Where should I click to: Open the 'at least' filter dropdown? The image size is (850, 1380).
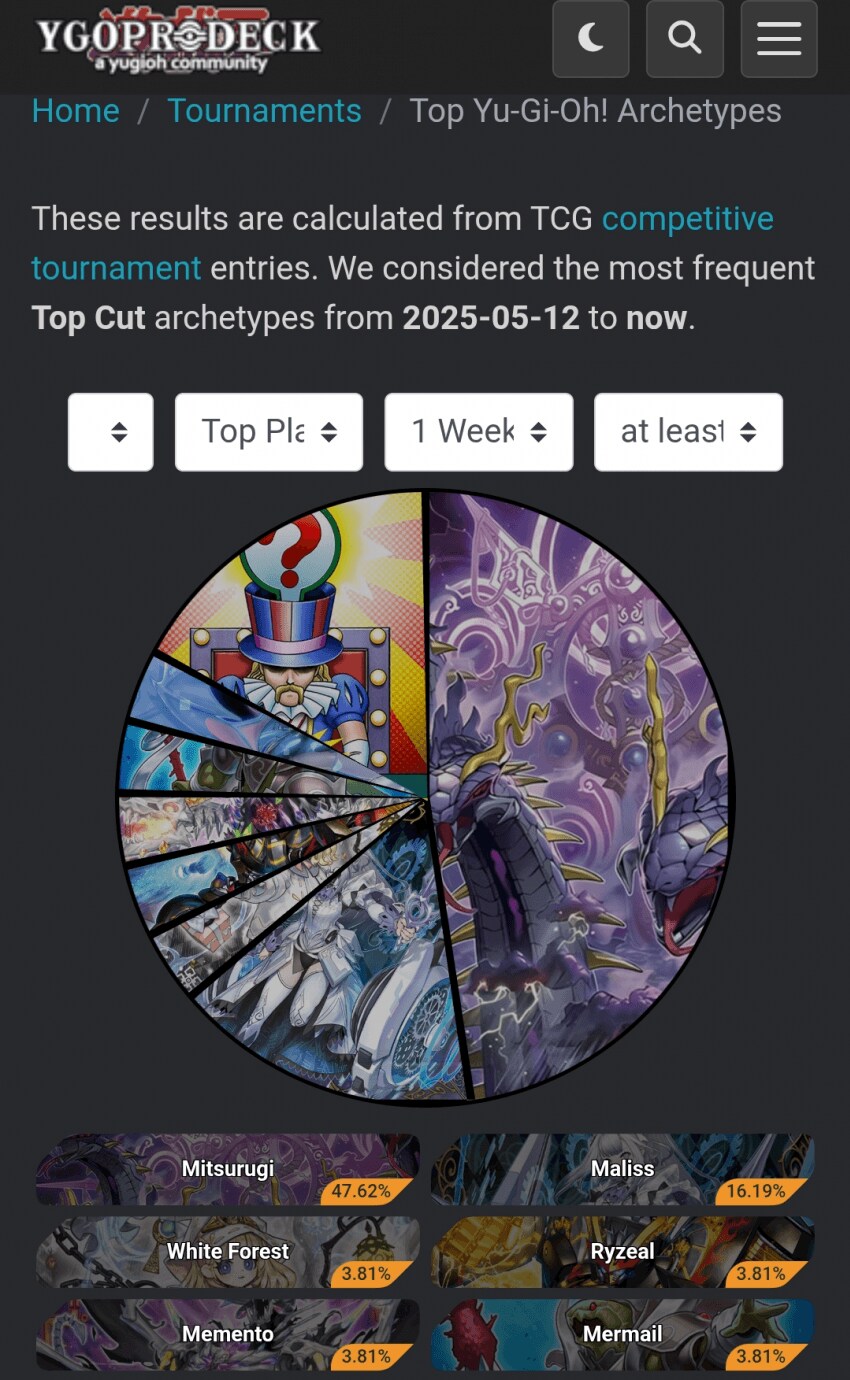pyautogui.click(x=688, y=432)
